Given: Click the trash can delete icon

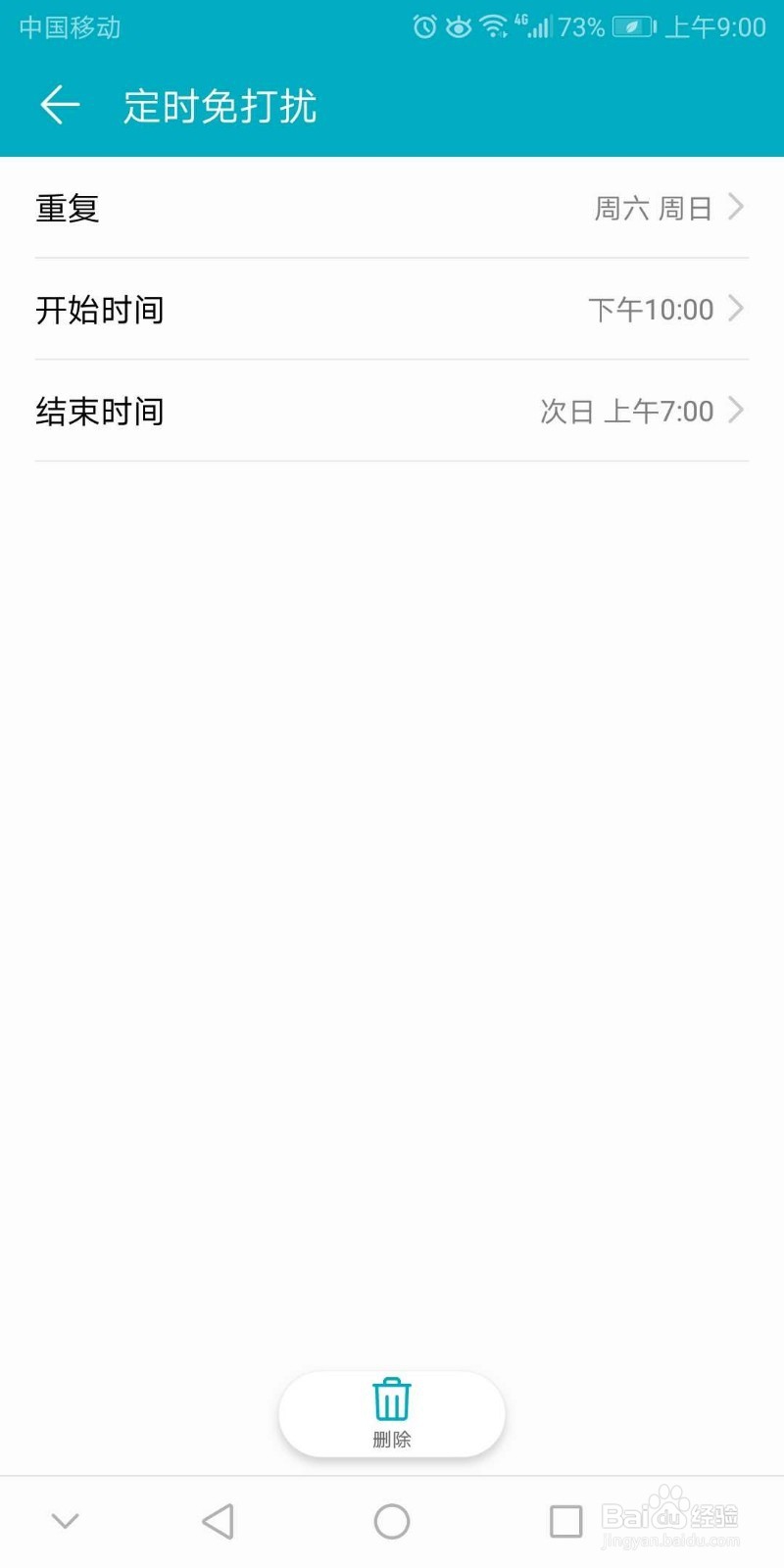Looking at the screenshot, I should tap(391, 1401).
